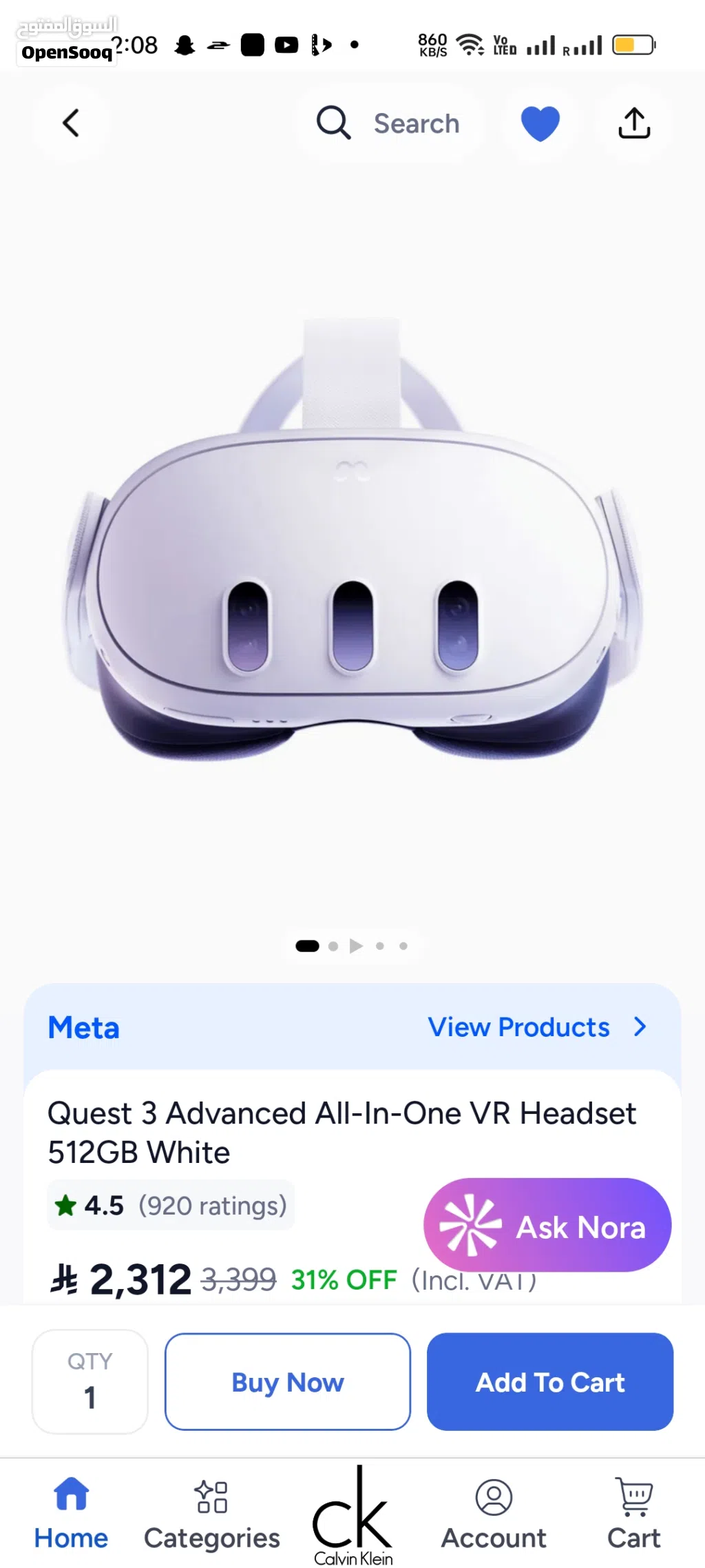The height and width of the screenshot is (1568, 705).
Task: Jump to the video slide indicator
Action: pyautogui.click(x=356, y=946)
